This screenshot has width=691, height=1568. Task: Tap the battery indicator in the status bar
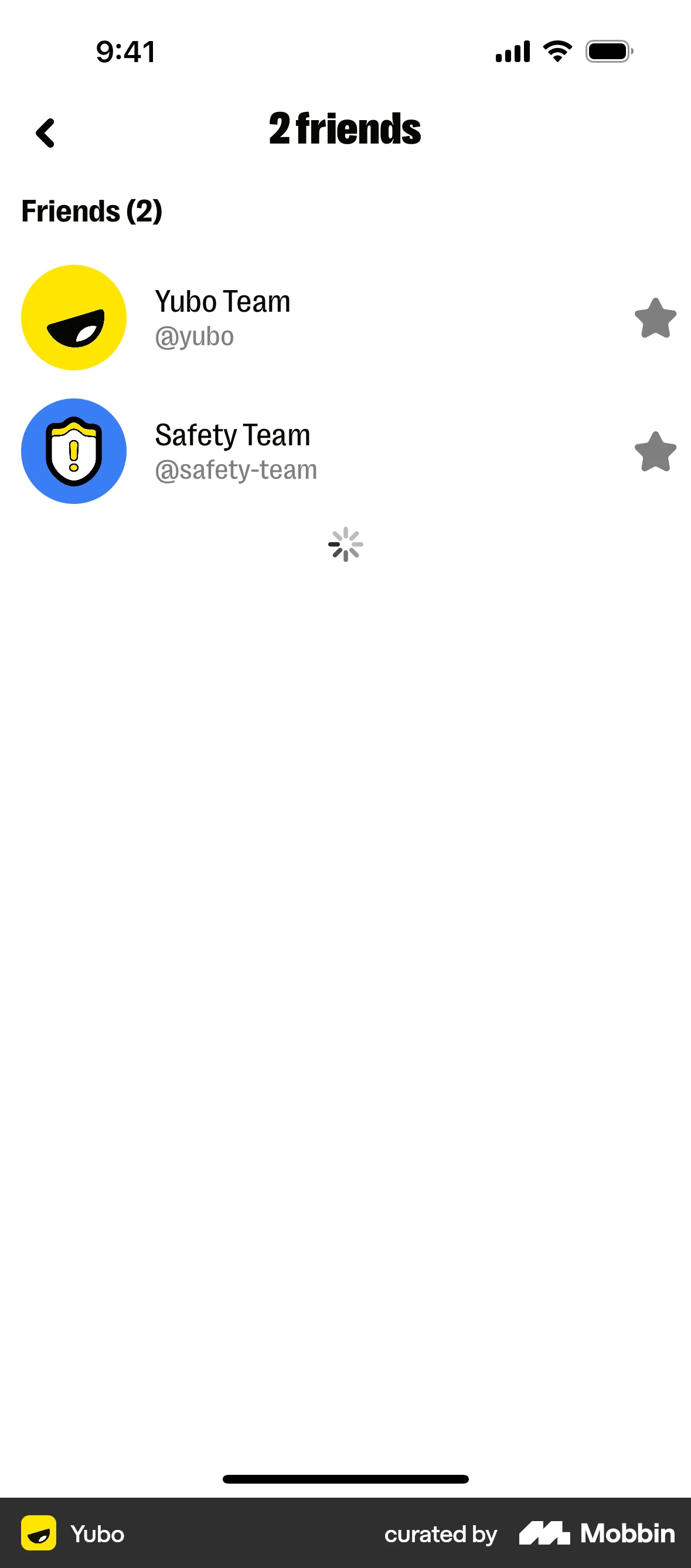click(607, 51)
